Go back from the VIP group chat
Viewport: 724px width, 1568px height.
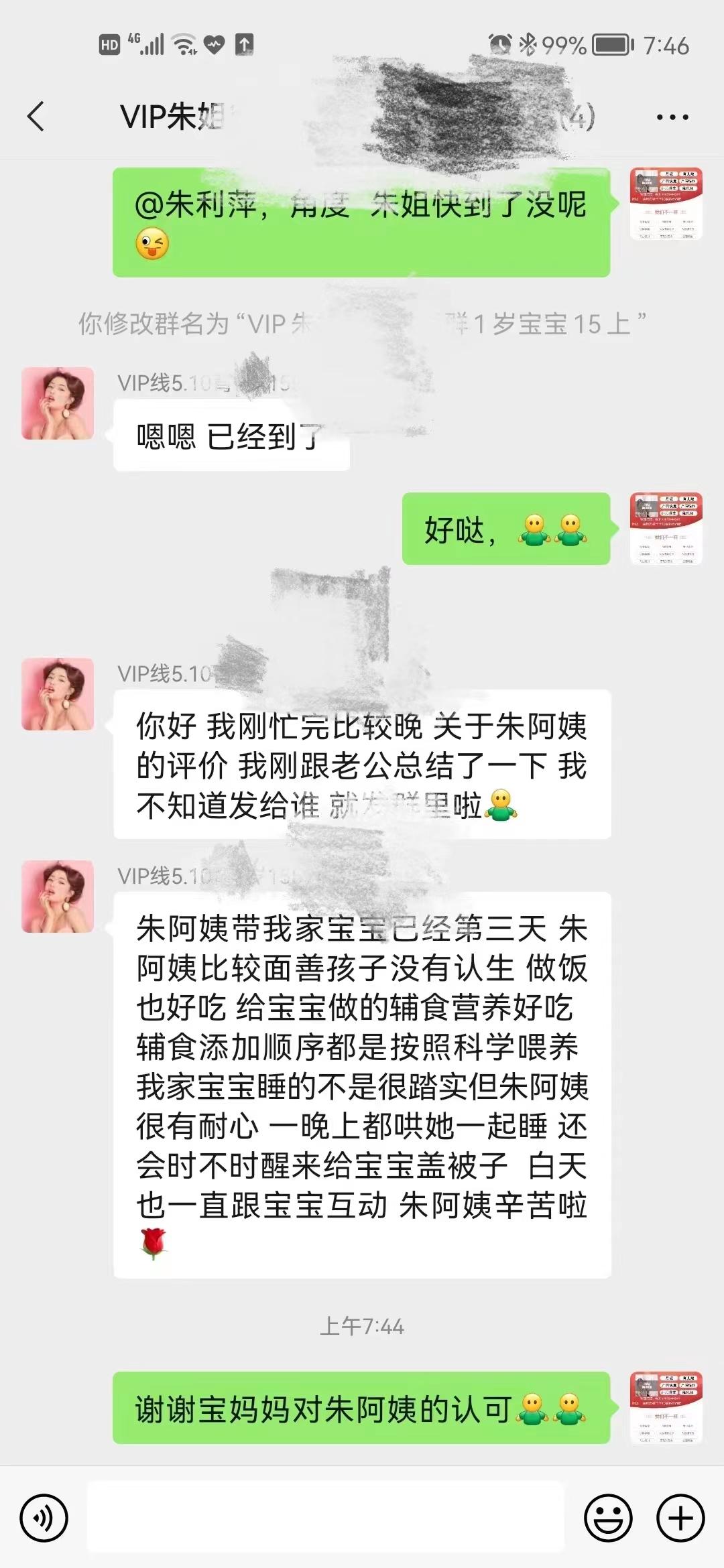coord(36,117)
